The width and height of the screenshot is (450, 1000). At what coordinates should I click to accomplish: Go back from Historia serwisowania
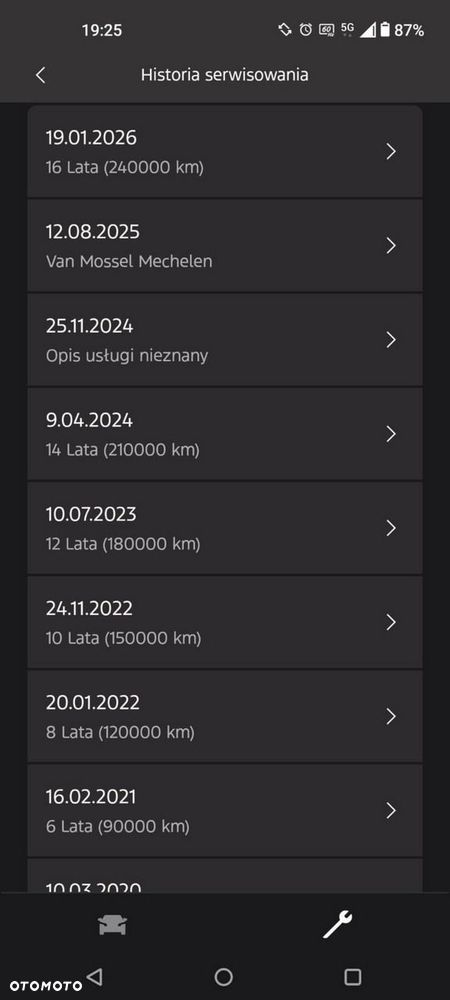(40, 75)
